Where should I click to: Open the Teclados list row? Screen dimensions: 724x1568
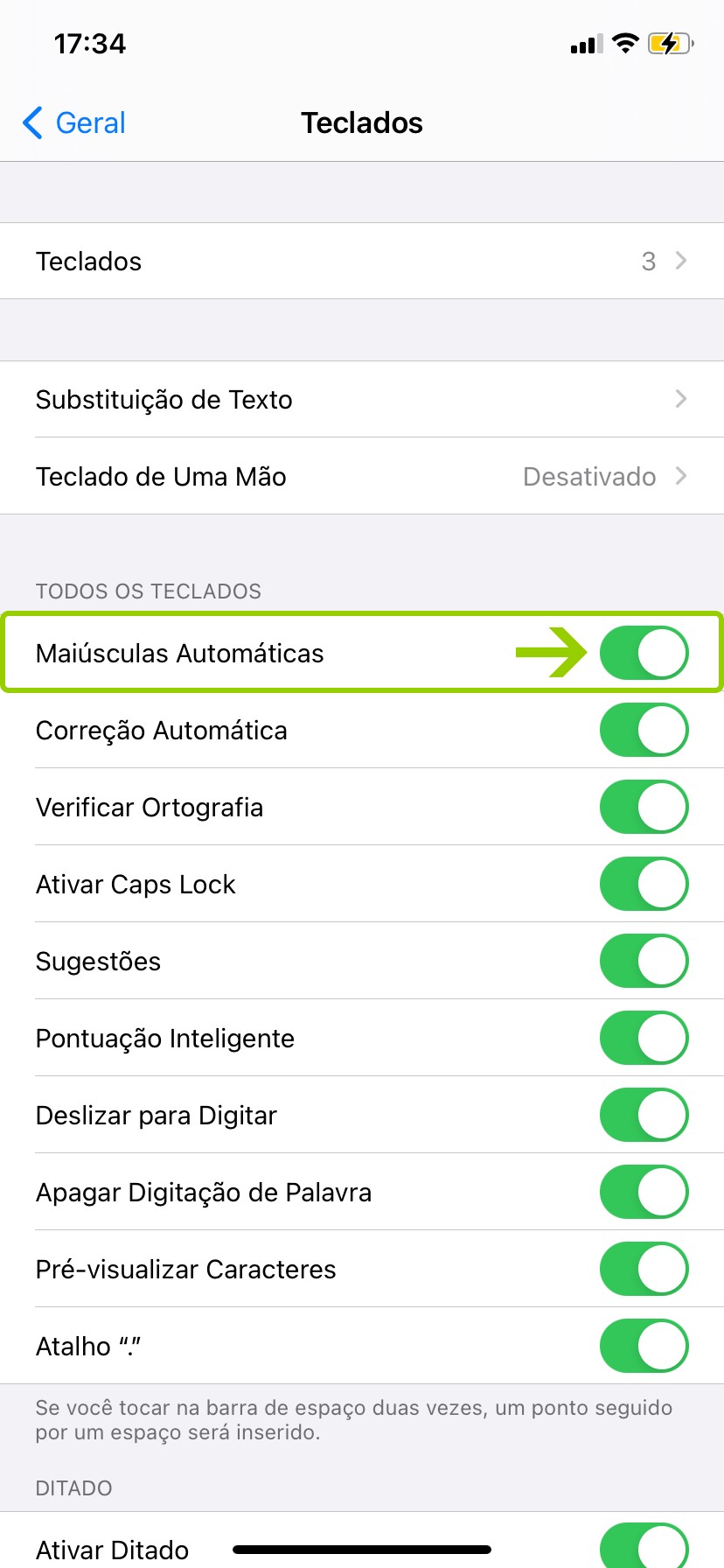362,261
